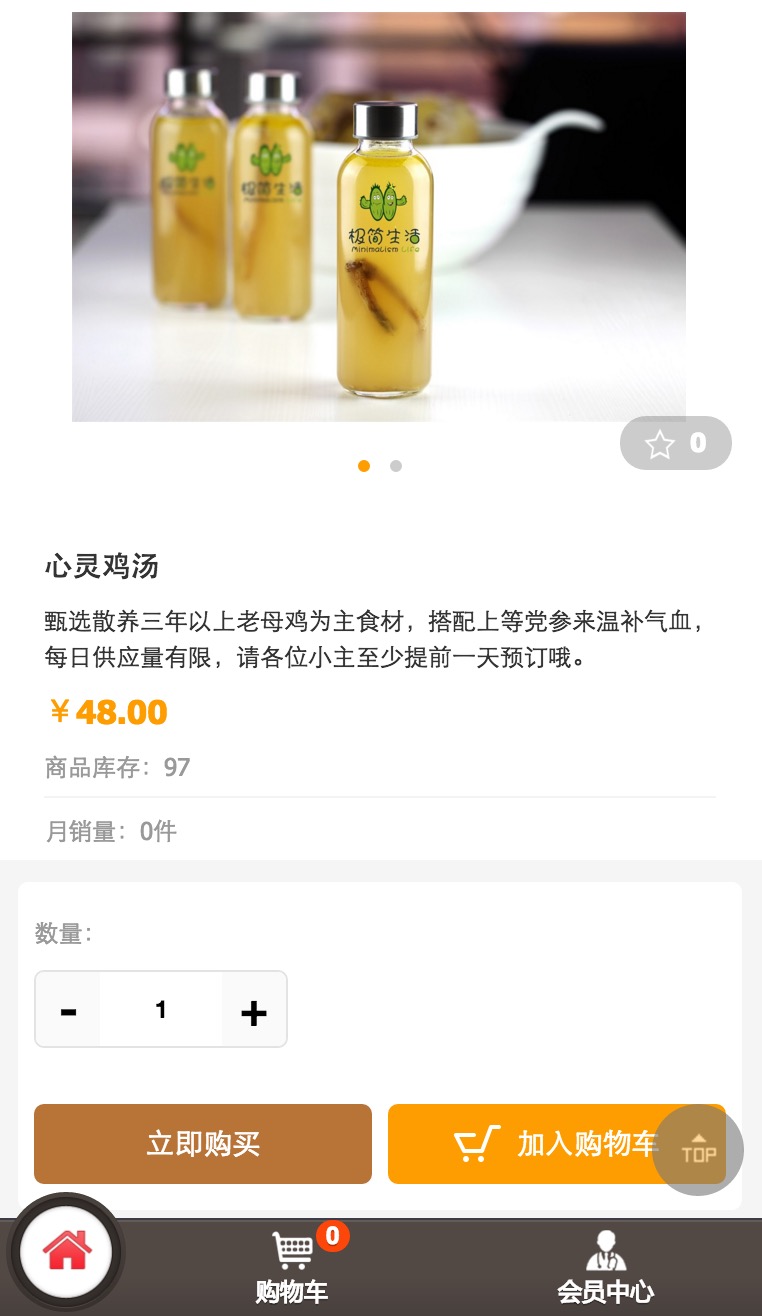Tap the quantity number field

point(161,1010)
